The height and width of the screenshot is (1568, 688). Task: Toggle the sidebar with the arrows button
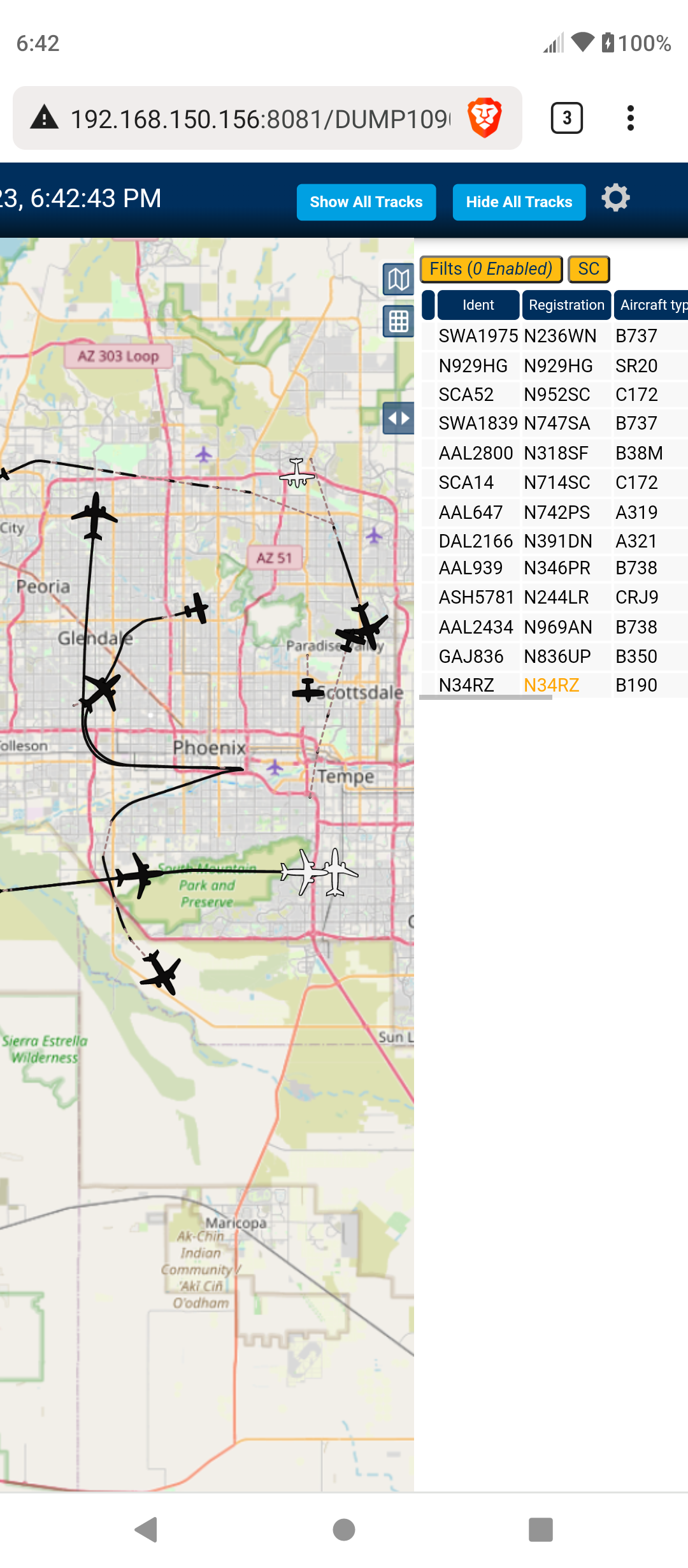399,419
